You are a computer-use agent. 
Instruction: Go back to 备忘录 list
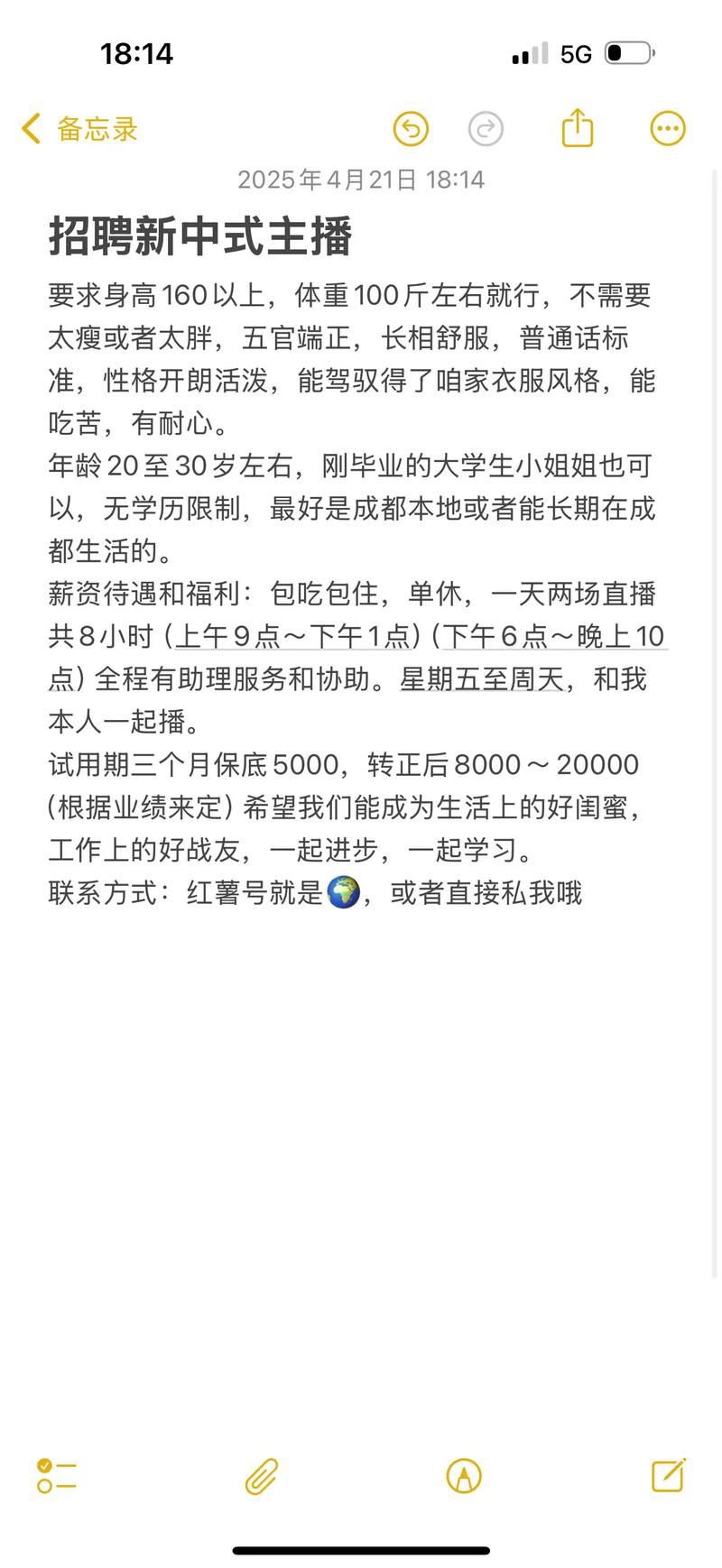pos(79,129)
